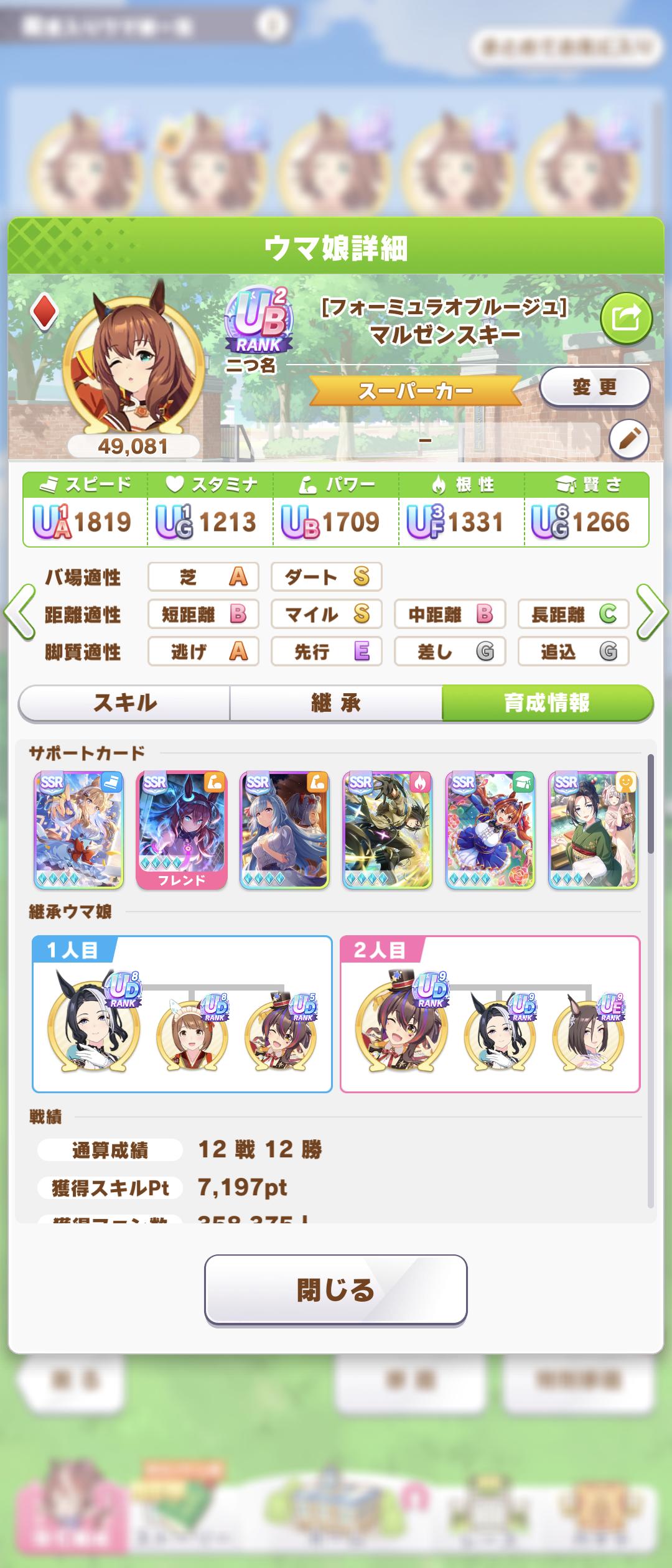Screen dimensions: 672x1568
Task: Close the dialog with 閉じる button
Action: 335,1290
